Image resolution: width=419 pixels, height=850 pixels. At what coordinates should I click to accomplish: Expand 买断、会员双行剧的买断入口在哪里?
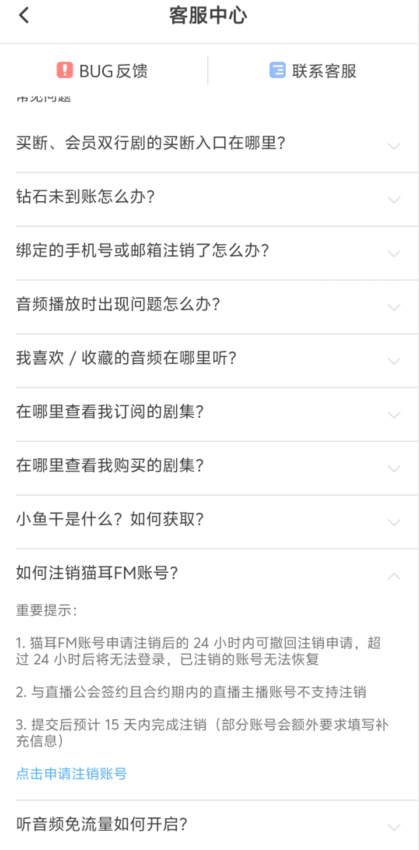click(x=209, y=145)
